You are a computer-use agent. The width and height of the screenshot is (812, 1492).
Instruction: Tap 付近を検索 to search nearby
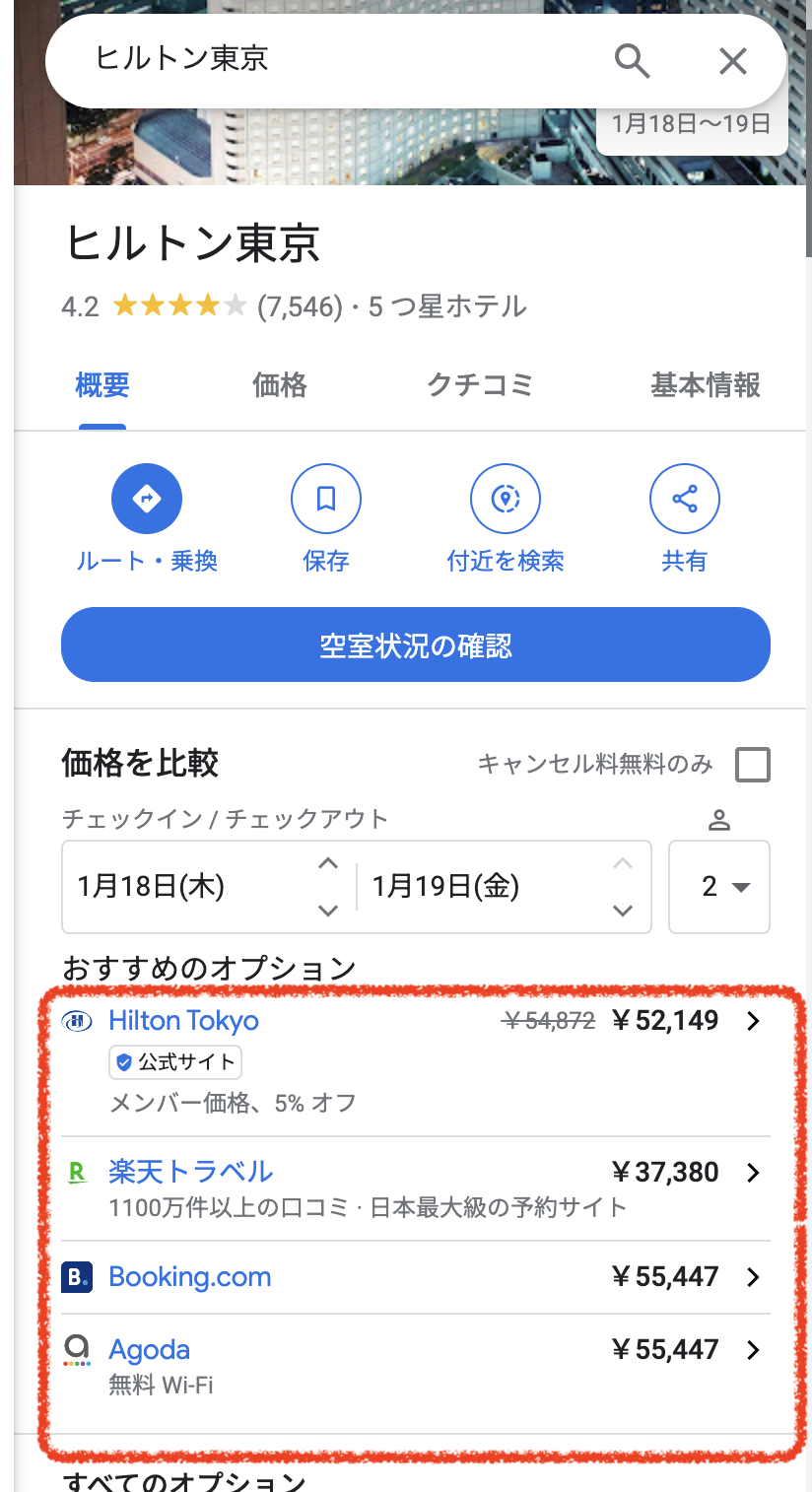pyautogui.click(x=506, y=501)
